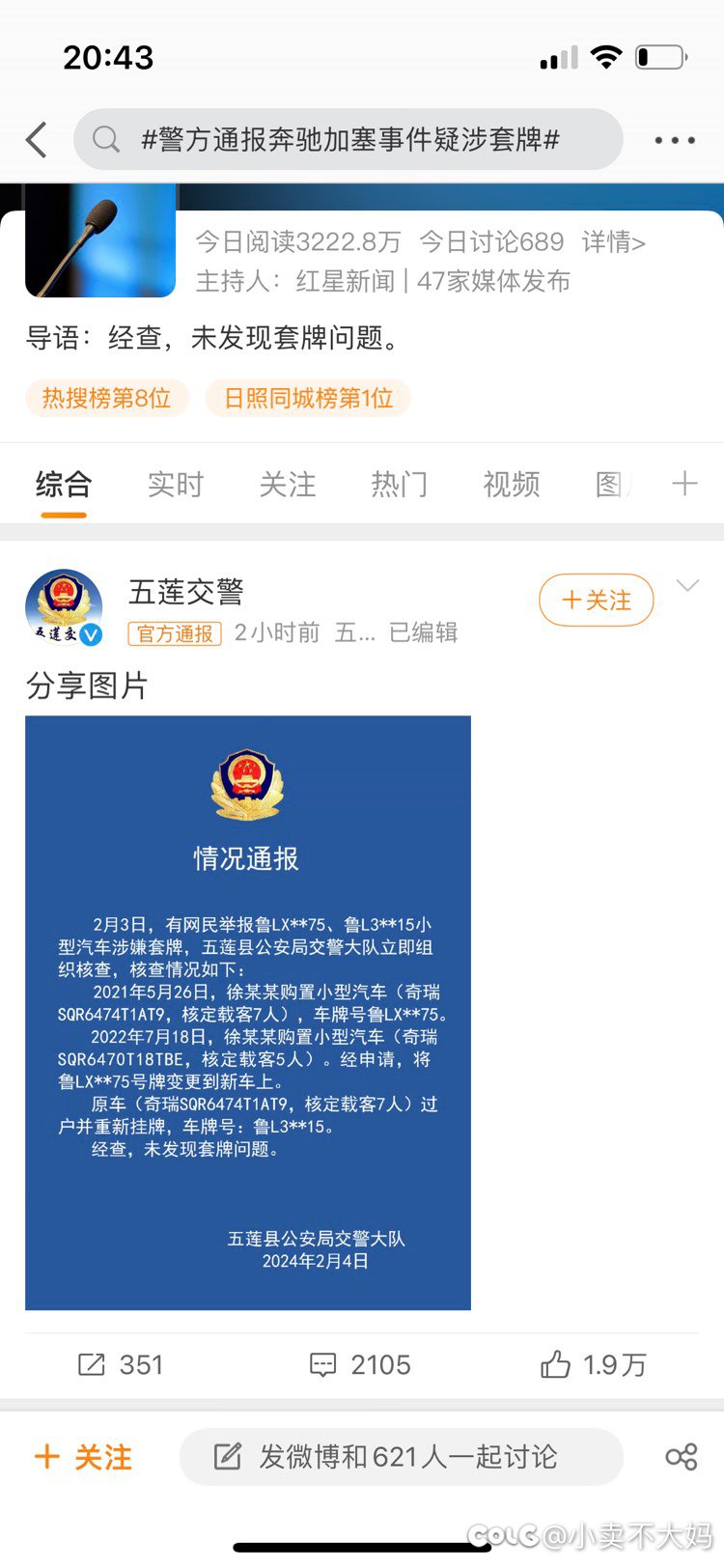Viewport: 724px width, 1568px height.
Task: Switch to the 视频 tab
Action: [511, 484]
